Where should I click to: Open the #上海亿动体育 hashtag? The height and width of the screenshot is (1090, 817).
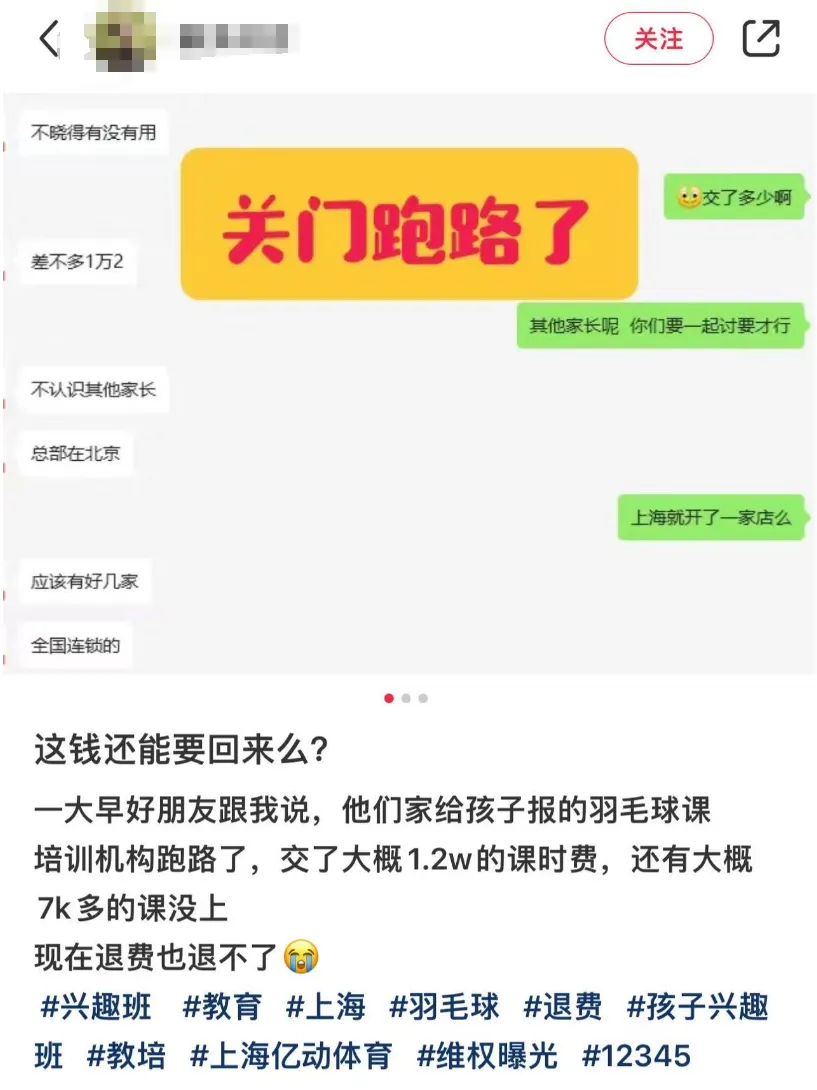point(291,1056)
